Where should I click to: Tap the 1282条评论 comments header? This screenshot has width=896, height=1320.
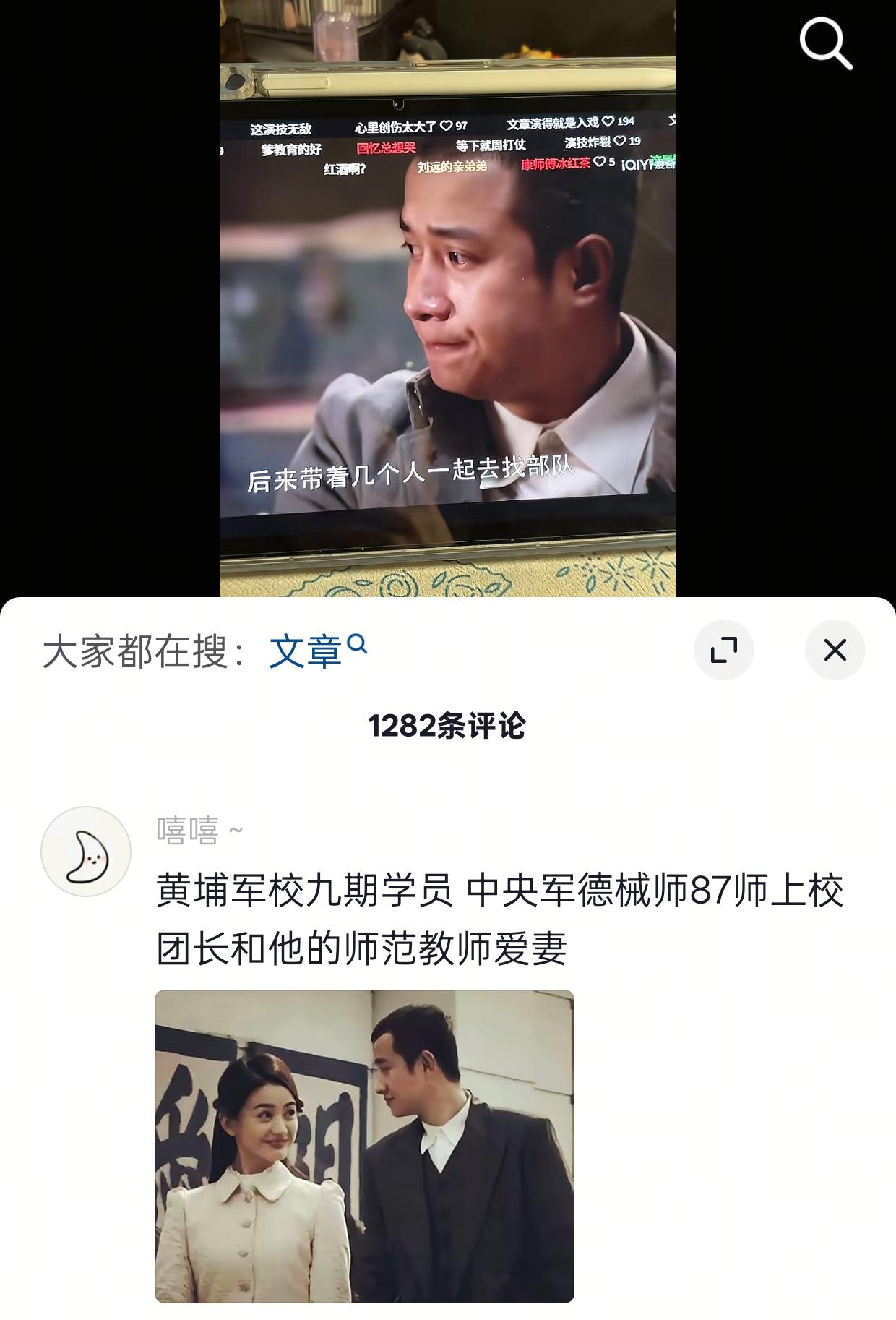pyautogui.click(x=447, y=723)
